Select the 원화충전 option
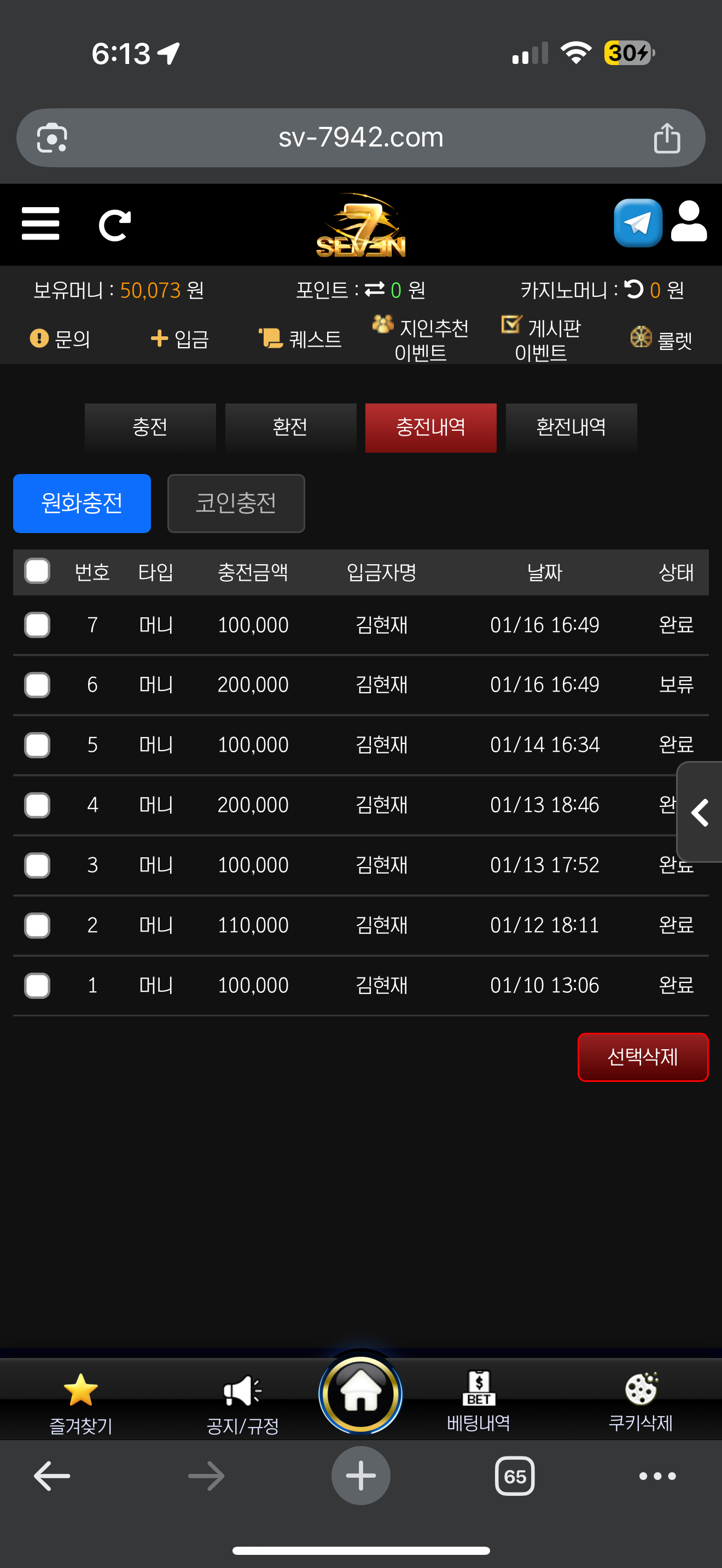722x1568 pixels. click(x=82, y=504)
